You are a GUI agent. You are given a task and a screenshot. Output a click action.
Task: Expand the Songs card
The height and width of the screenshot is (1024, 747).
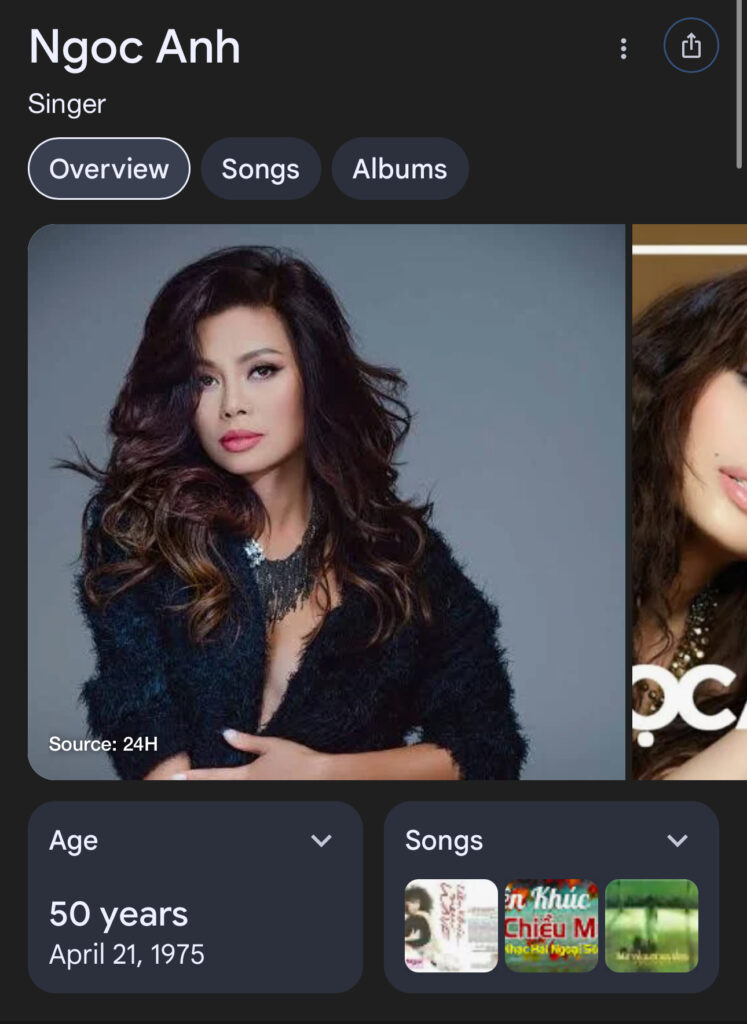pyautogui.click(x=677, y=841)
